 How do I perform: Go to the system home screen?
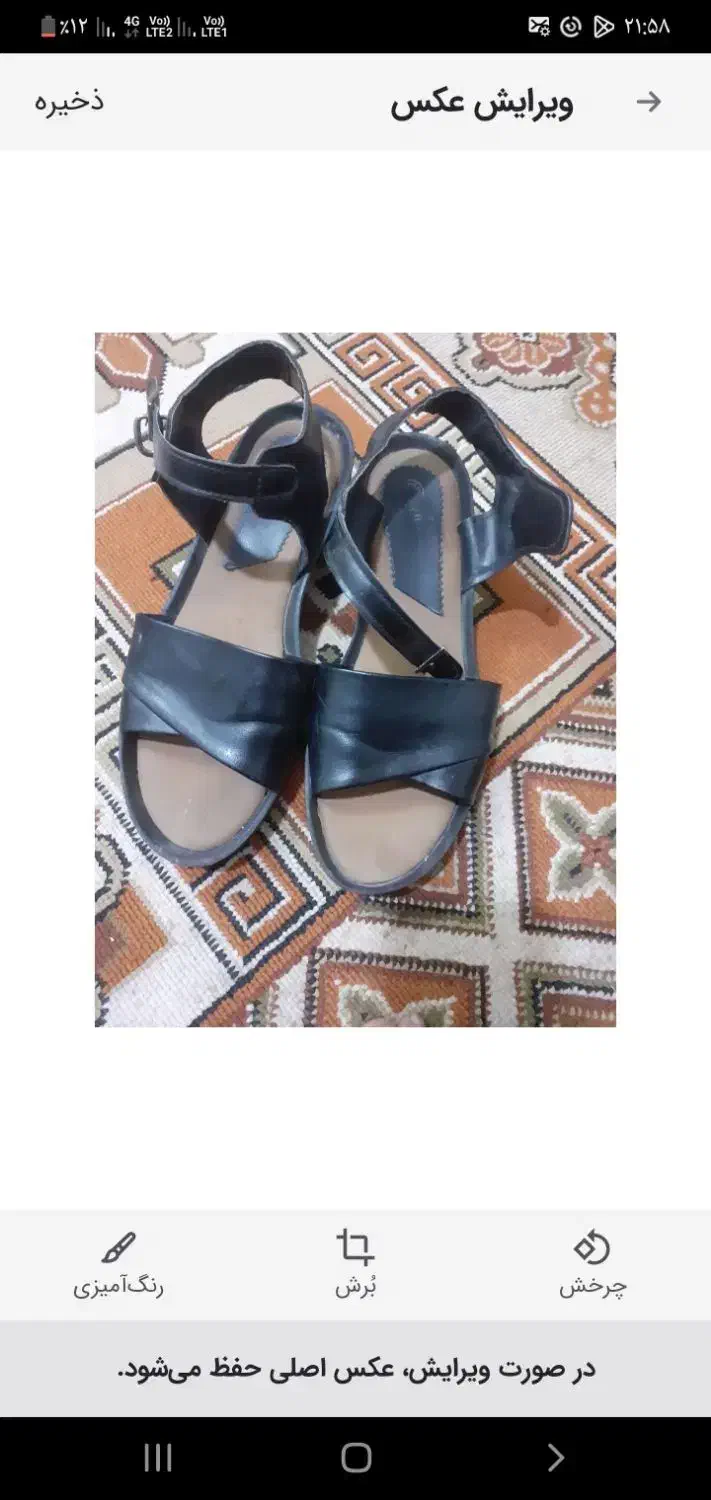tap(356, 1457)
